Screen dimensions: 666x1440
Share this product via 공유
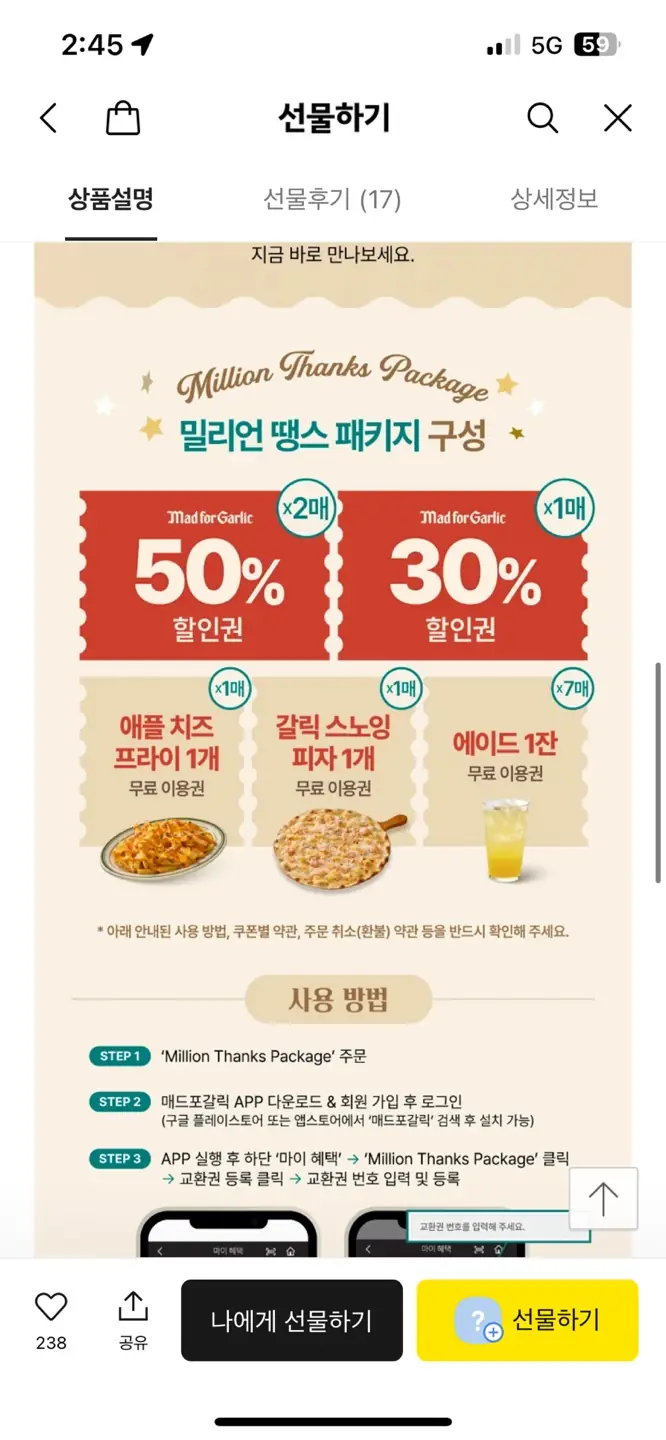click(133, 1318)
